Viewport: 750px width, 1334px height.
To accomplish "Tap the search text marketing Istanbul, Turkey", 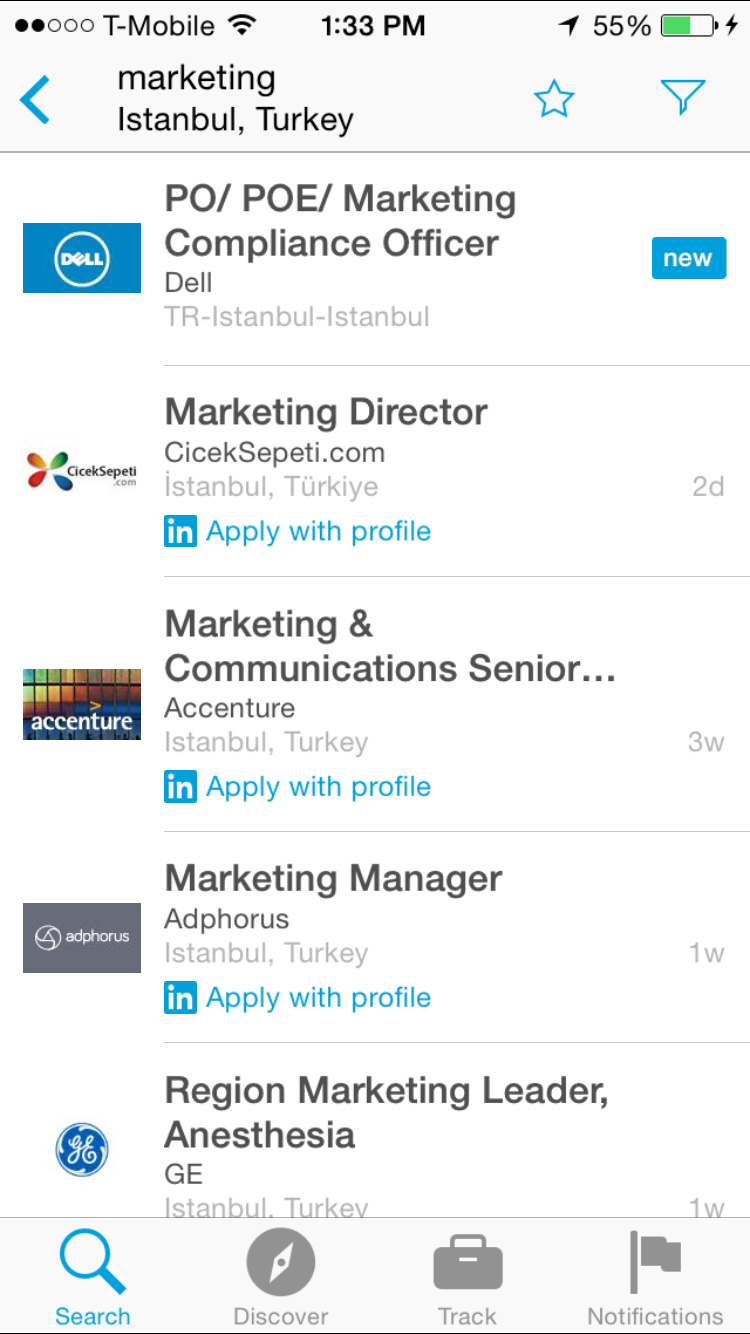I will (x=235, y=99).
